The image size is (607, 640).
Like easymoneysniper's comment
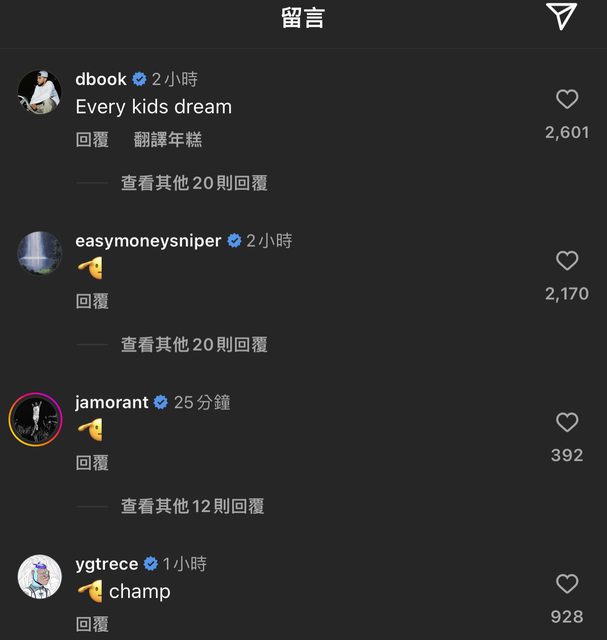pos(567,261)
